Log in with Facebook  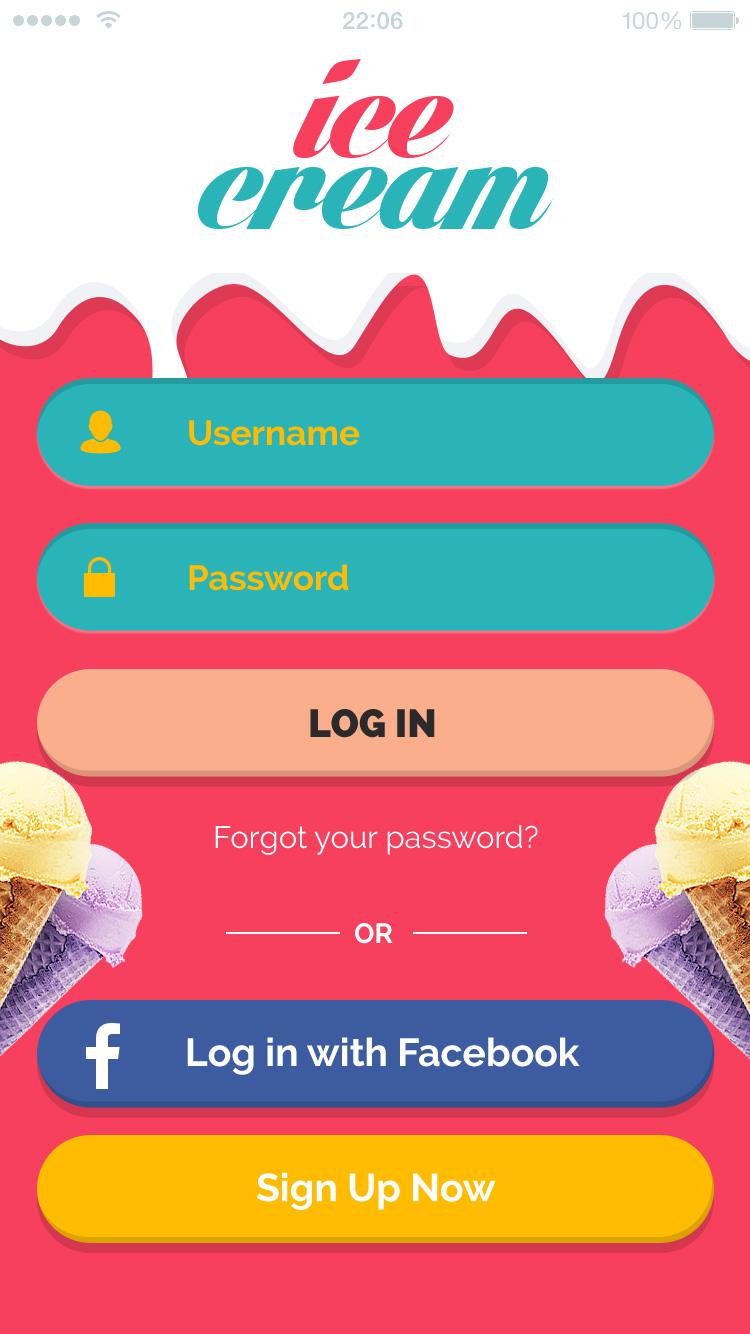pos(375,1053)
